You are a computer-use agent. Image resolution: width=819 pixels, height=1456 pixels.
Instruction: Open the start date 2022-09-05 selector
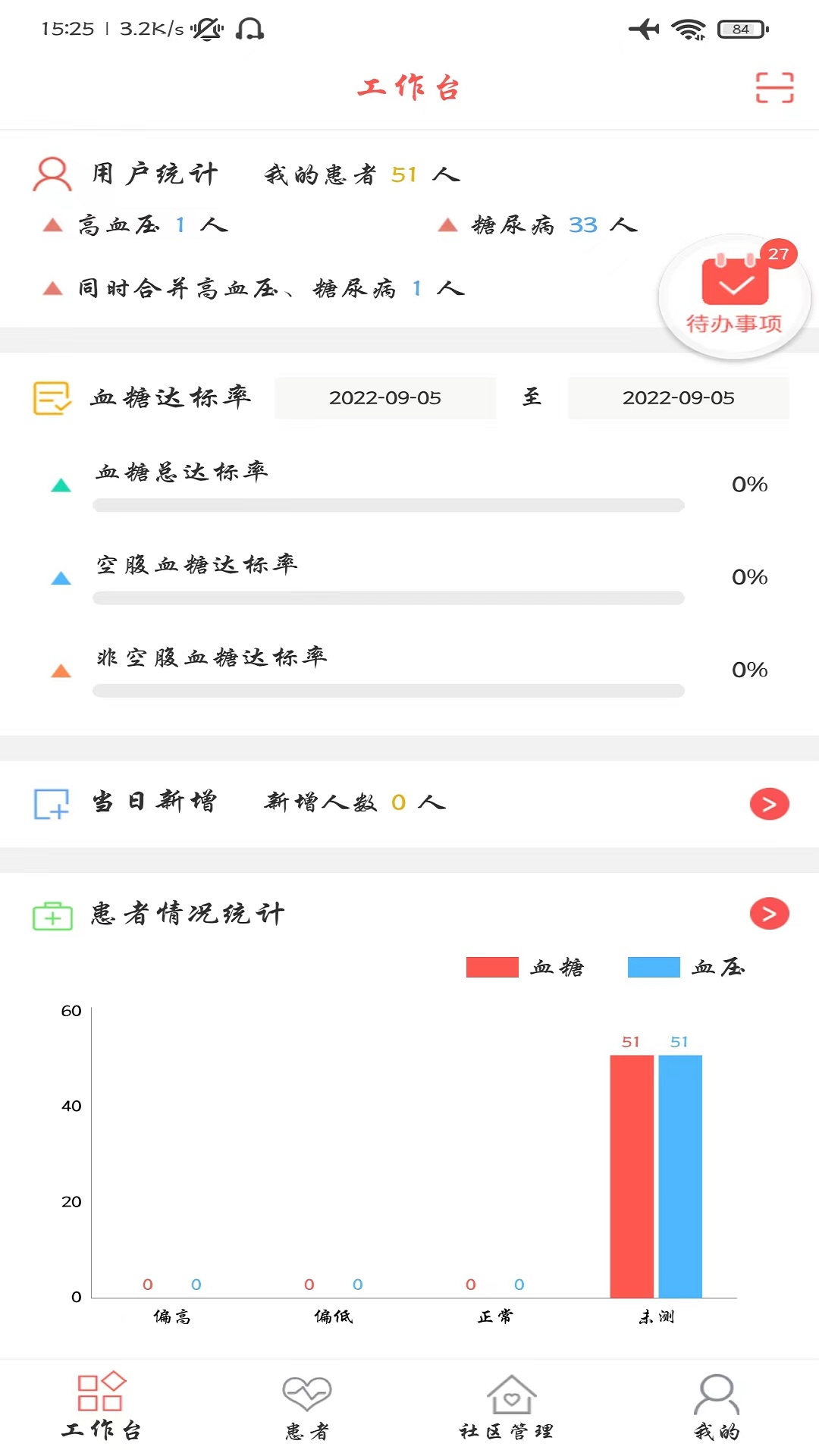pos(384,397)
